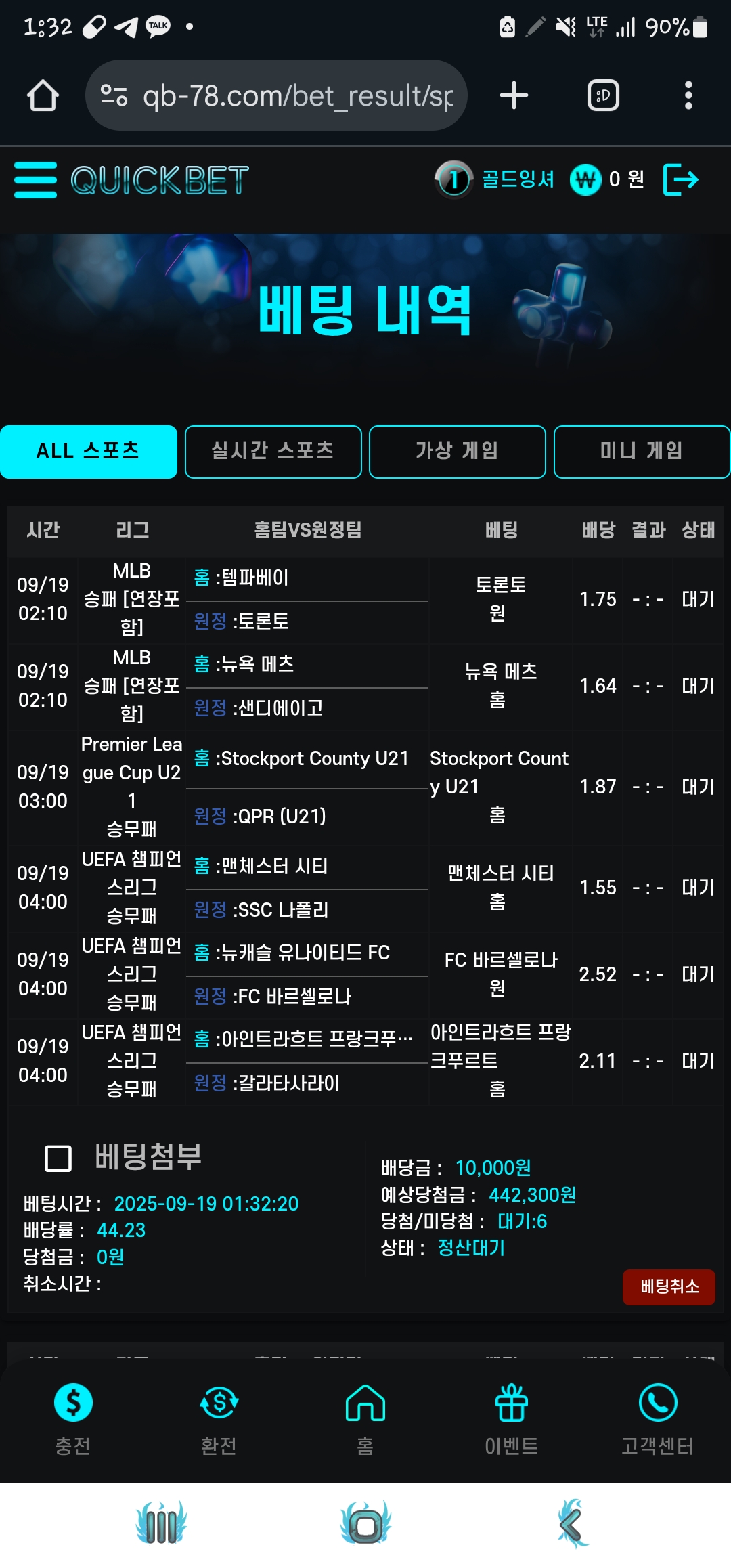Go to the browser home page
731x1568 pixels.
tap(43, 95)
